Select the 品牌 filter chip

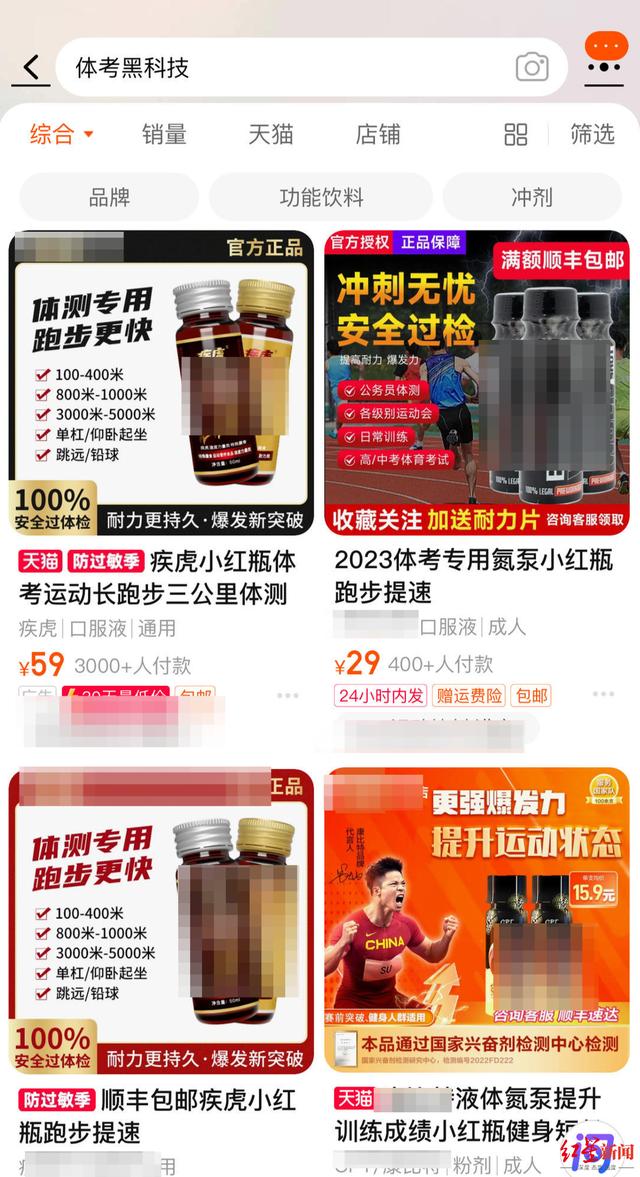click(x=109, y=197)
